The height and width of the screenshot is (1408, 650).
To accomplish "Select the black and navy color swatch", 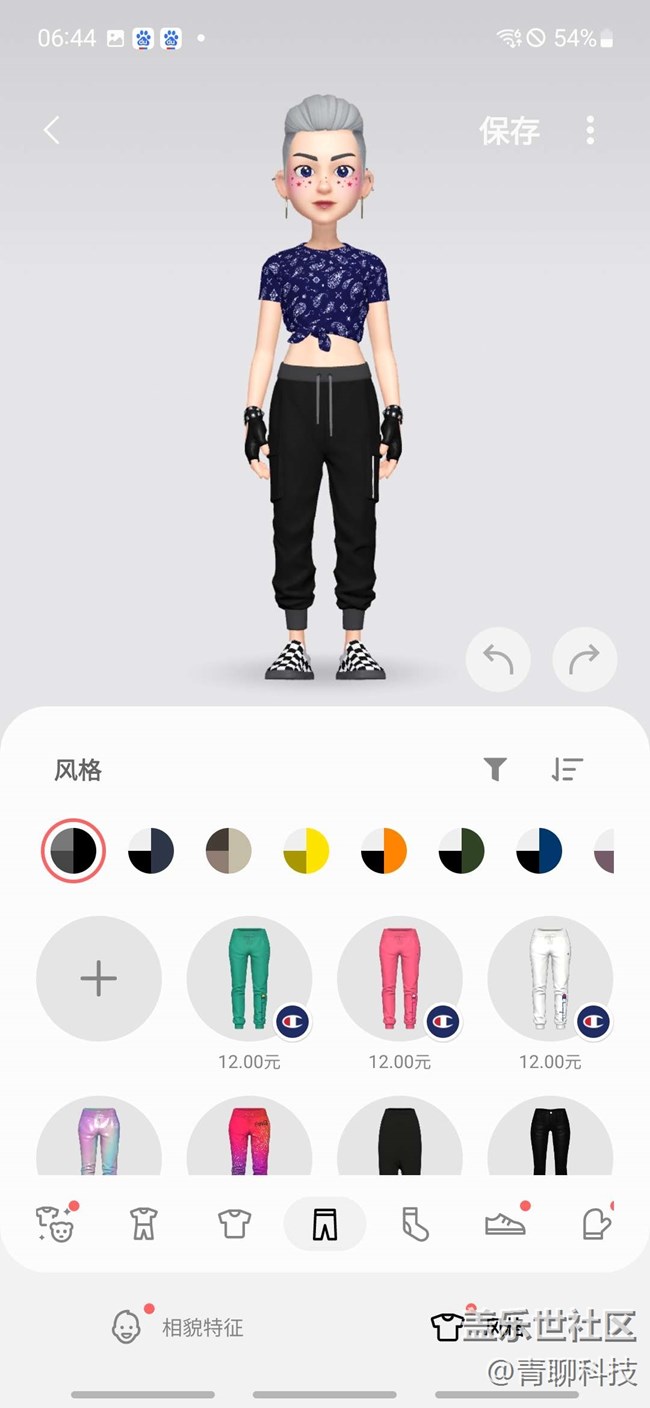I will [x=151, y=851].
